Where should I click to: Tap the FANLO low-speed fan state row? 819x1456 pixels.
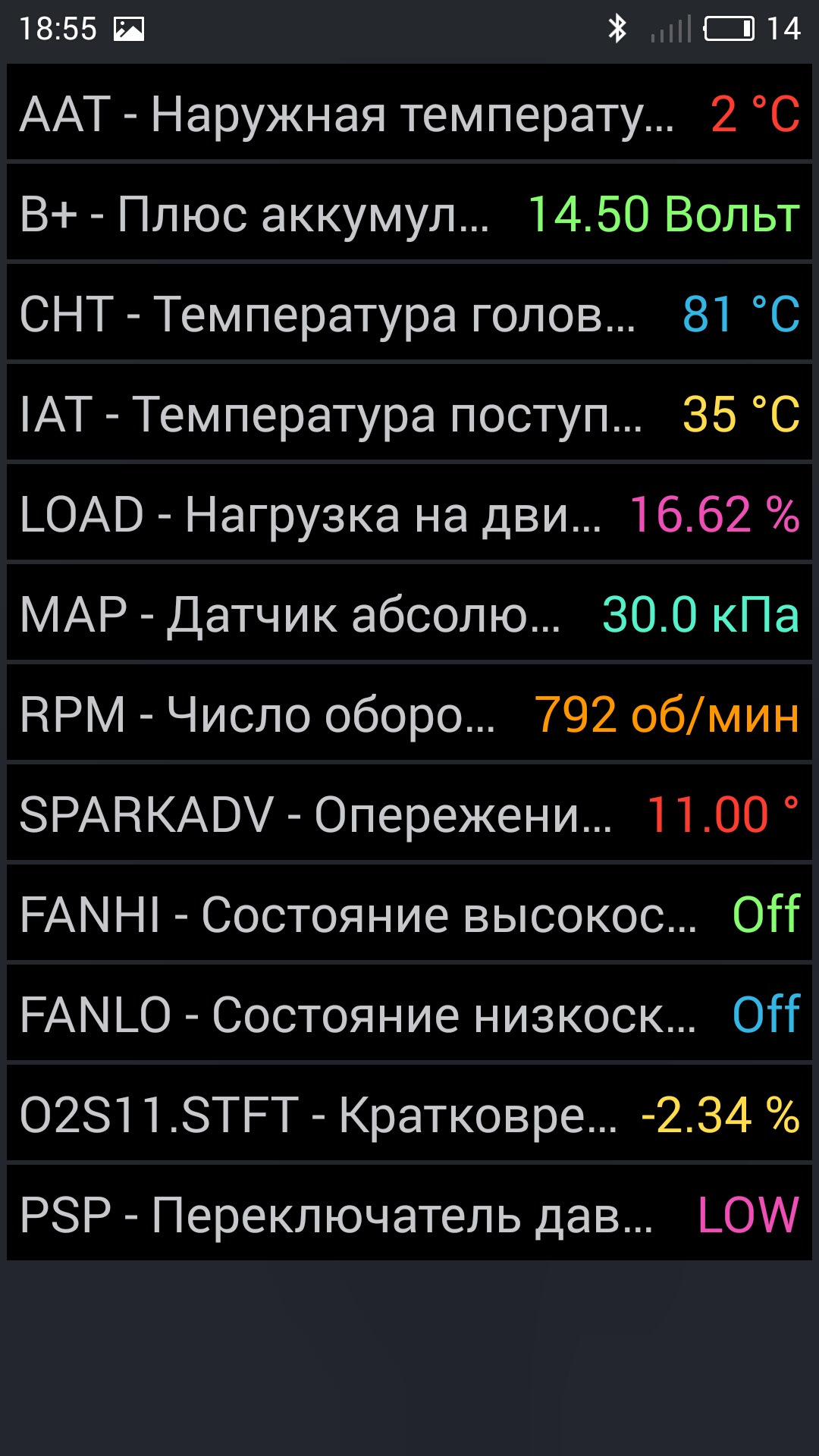click(x=409, y=1015)
